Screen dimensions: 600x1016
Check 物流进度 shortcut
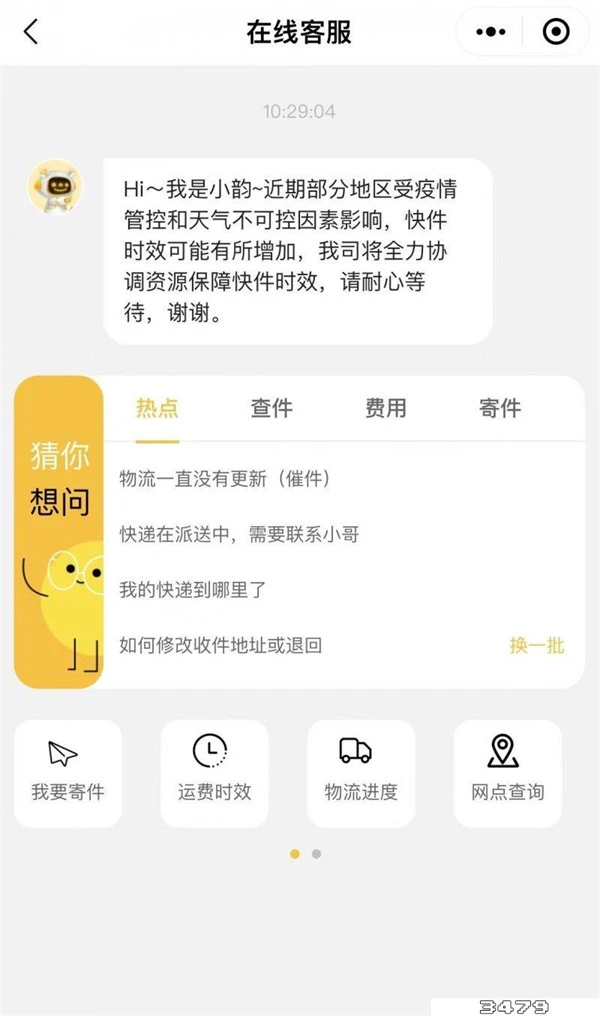pyautogui.click(x=361, y=772)
